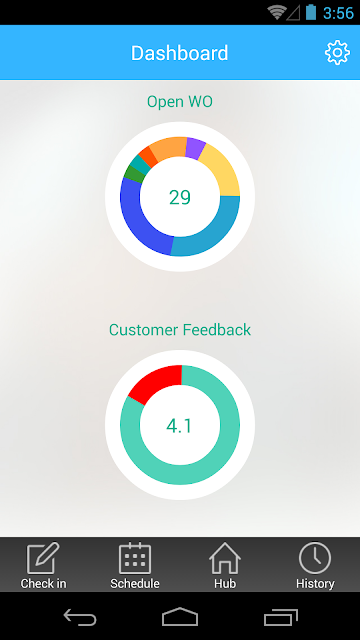This screenshot has height=640, width=360.
Task: Open the settings gear icon
Action: [337, 53]
